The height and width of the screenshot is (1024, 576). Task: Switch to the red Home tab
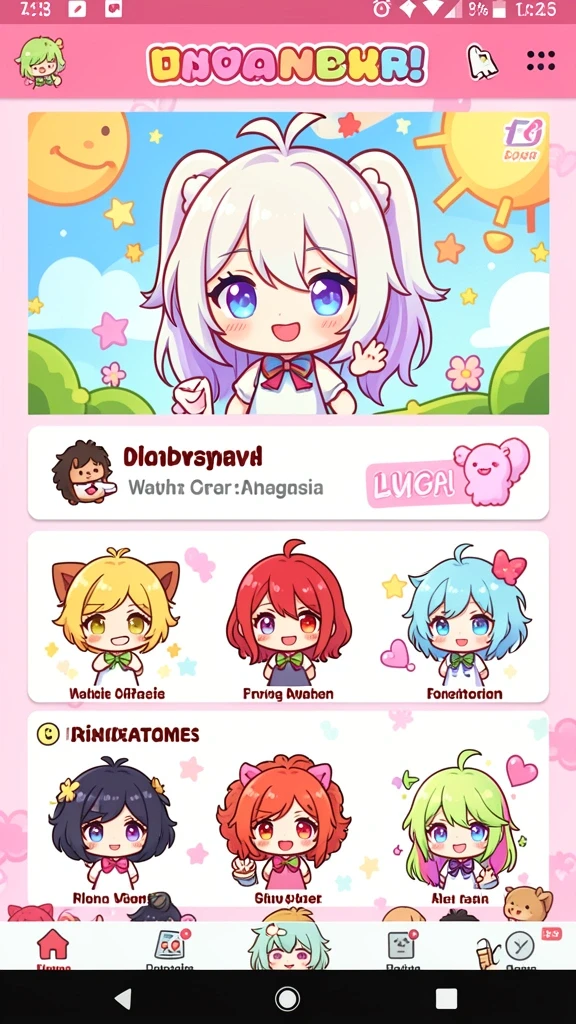tap(53, 948)
